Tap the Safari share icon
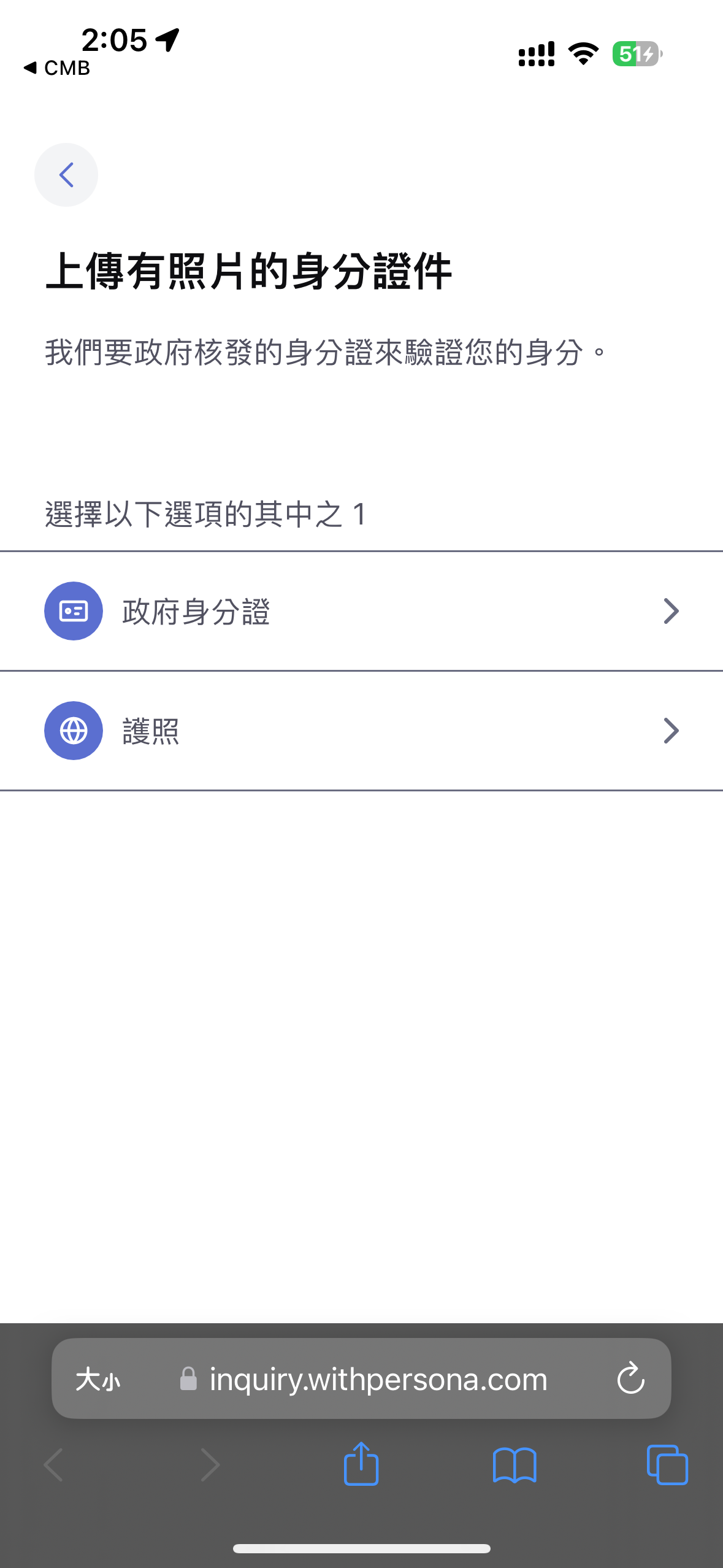Screen dimensions: 723x1568 [361, 1465]
